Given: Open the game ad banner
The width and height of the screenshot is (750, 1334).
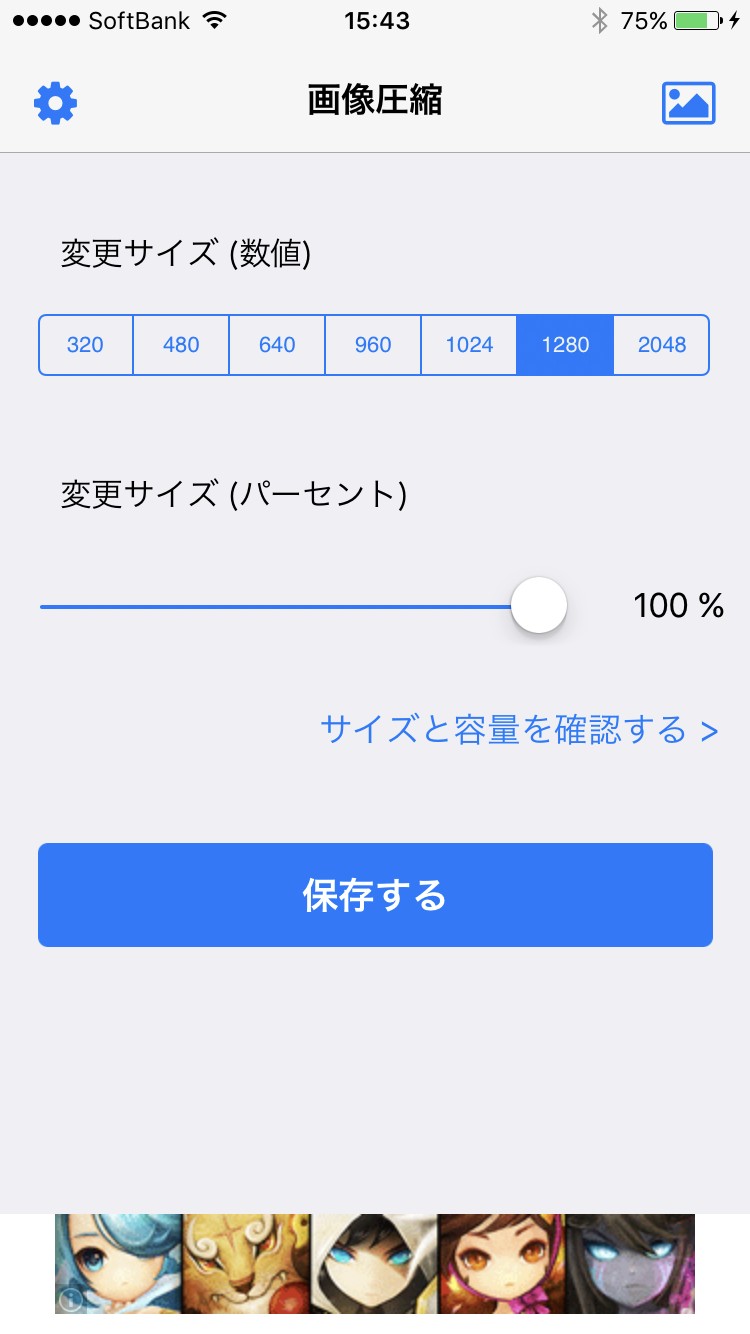Looking at the screenshot, I should click(375, 1263).
